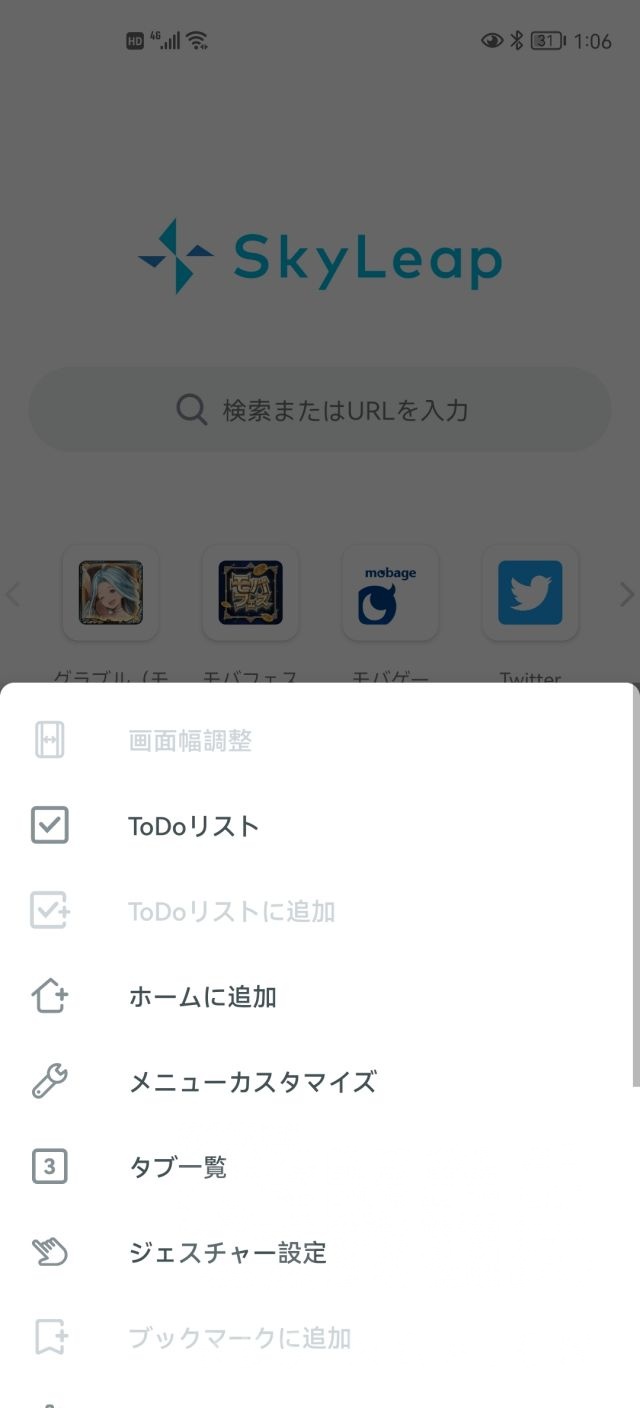The image size is (640, 1408).
Task: Open the ToDoリスト menu item
Action: click(x=194, y=826)
